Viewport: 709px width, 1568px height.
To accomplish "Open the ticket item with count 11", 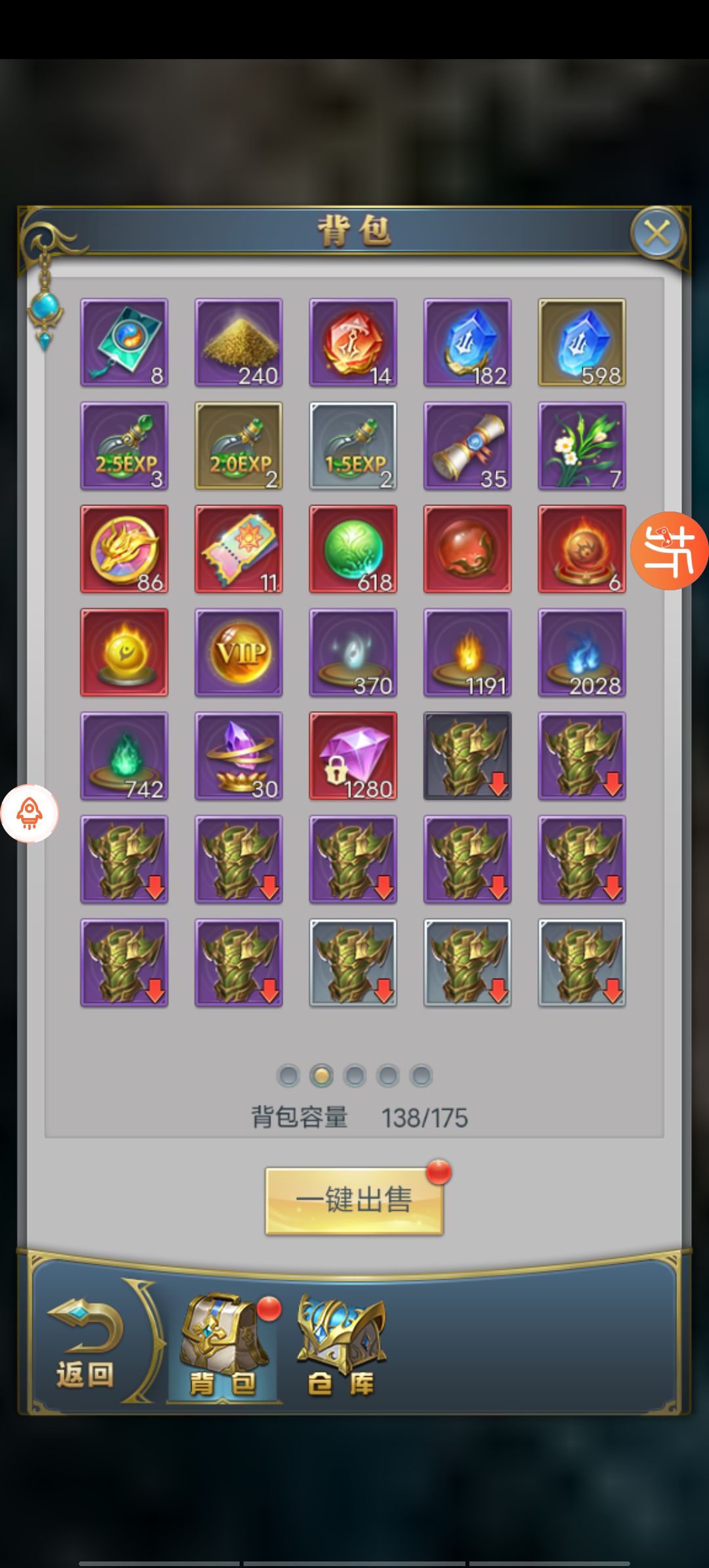I will click(238, 549).
